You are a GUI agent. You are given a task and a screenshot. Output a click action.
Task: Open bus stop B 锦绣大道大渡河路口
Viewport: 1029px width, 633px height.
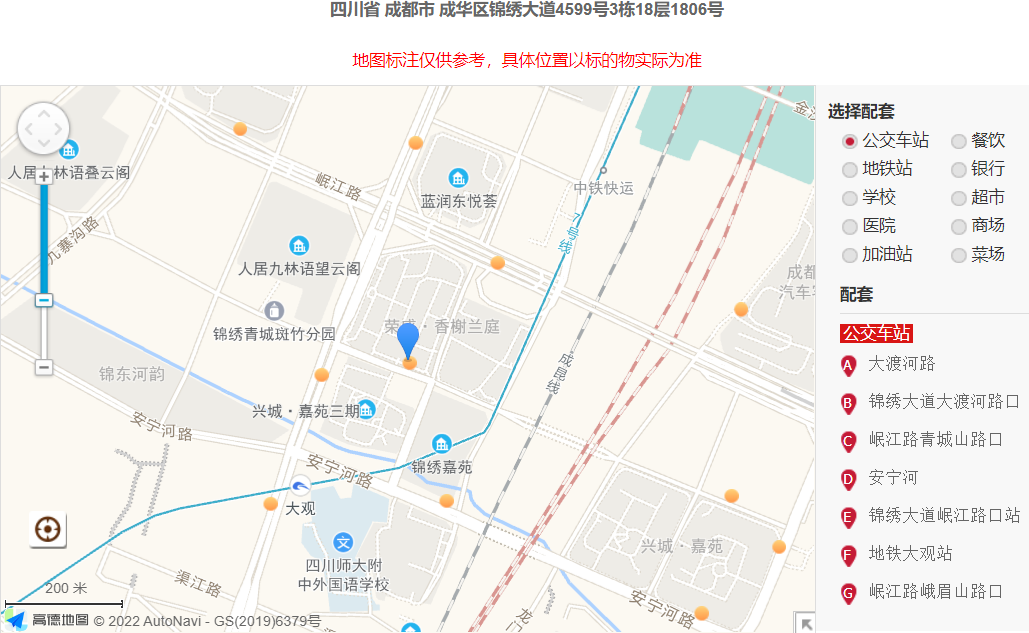coord(943,402)
